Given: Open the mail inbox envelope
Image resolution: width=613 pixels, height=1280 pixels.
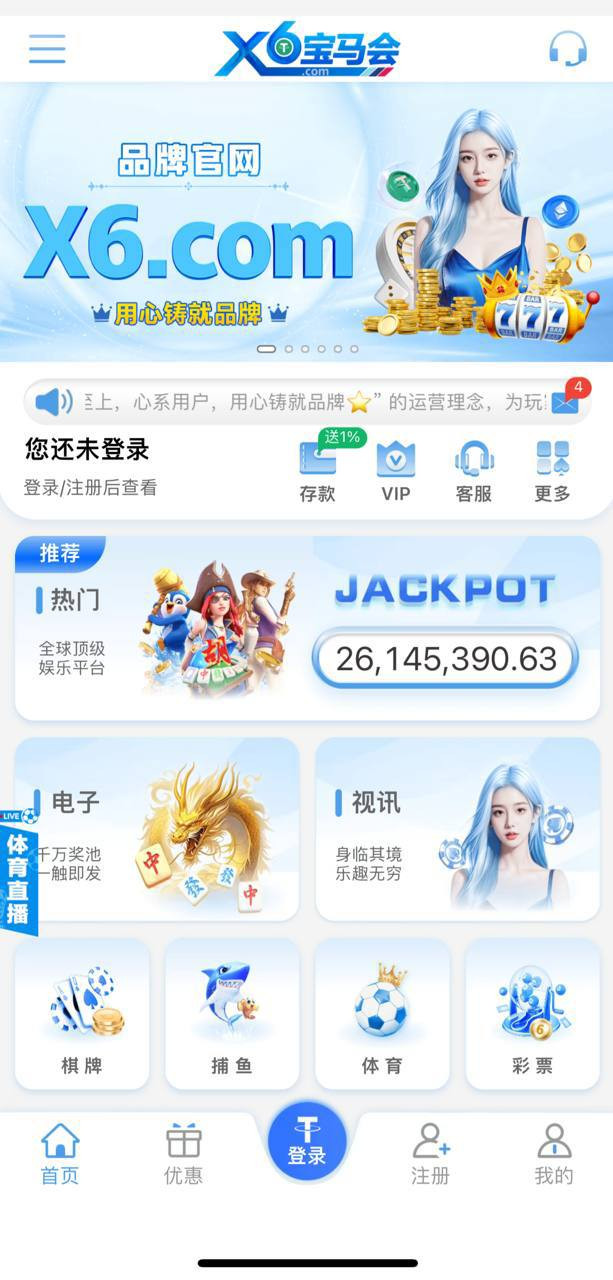Looking at the screenshot, I should click(x=565, y=402).
